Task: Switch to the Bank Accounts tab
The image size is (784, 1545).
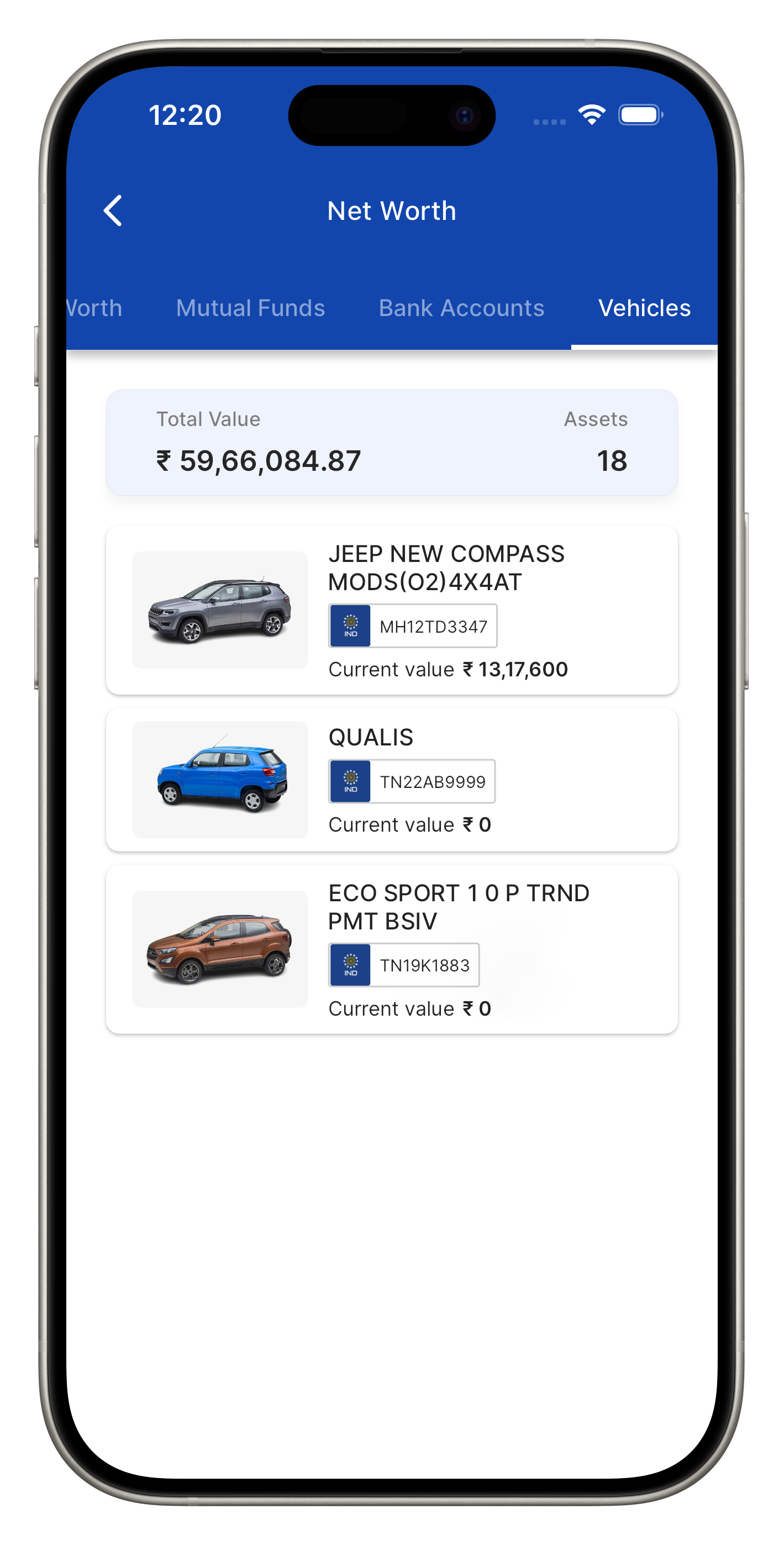Action: (x=461, y=308)
